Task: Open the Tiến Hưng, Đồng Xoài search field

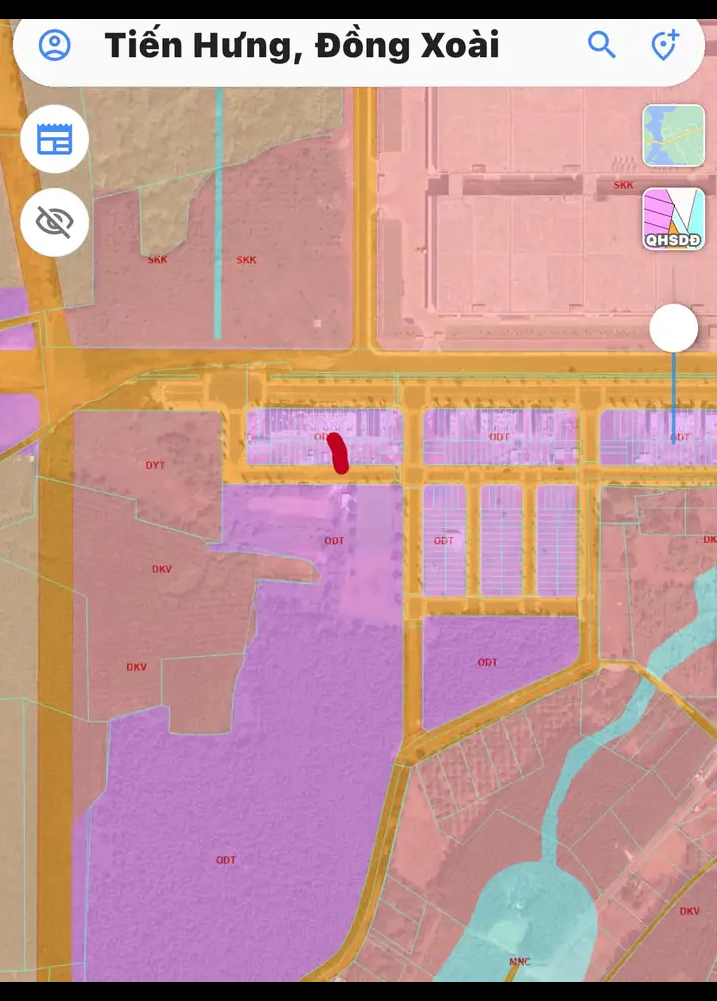Action: click(302, 46)
